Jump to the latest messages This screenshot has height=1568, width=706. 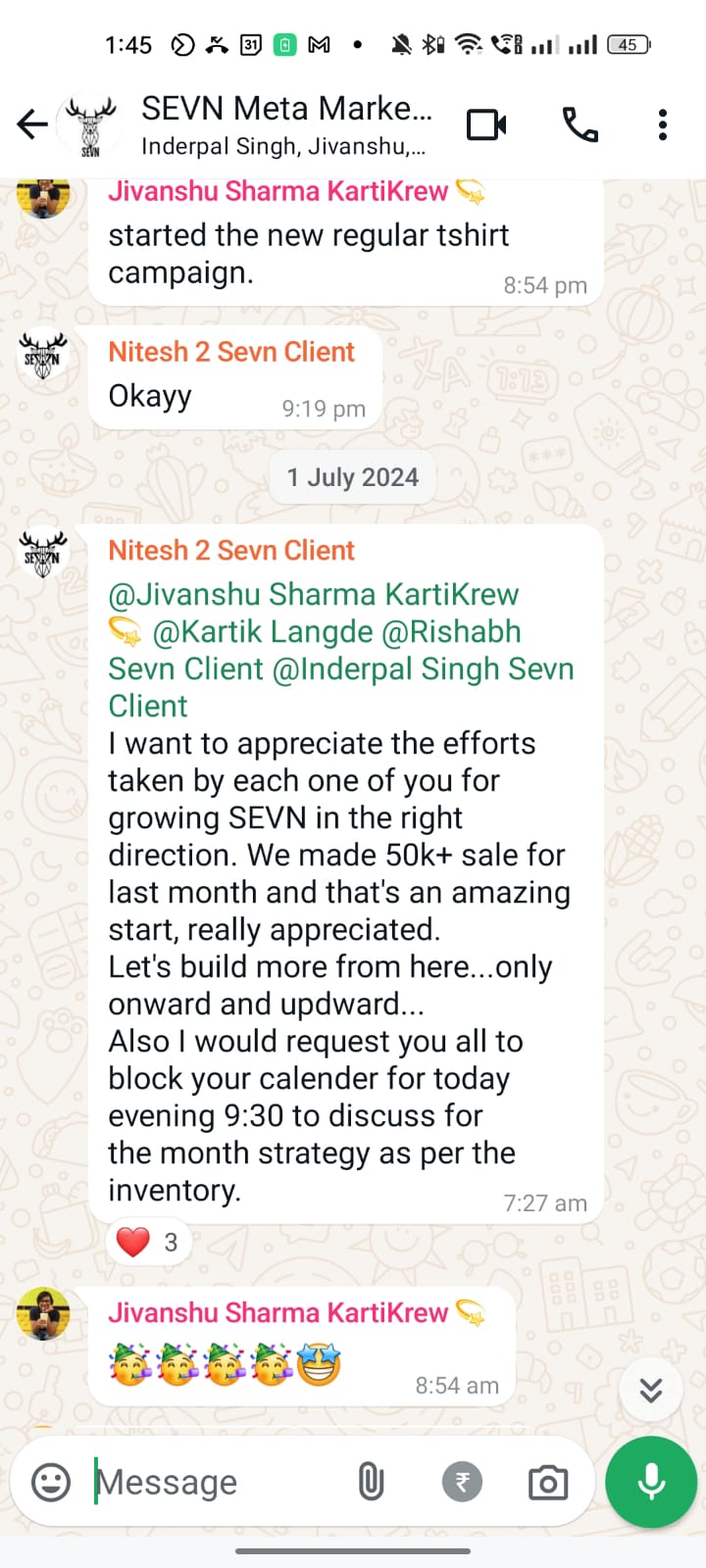651,1390
